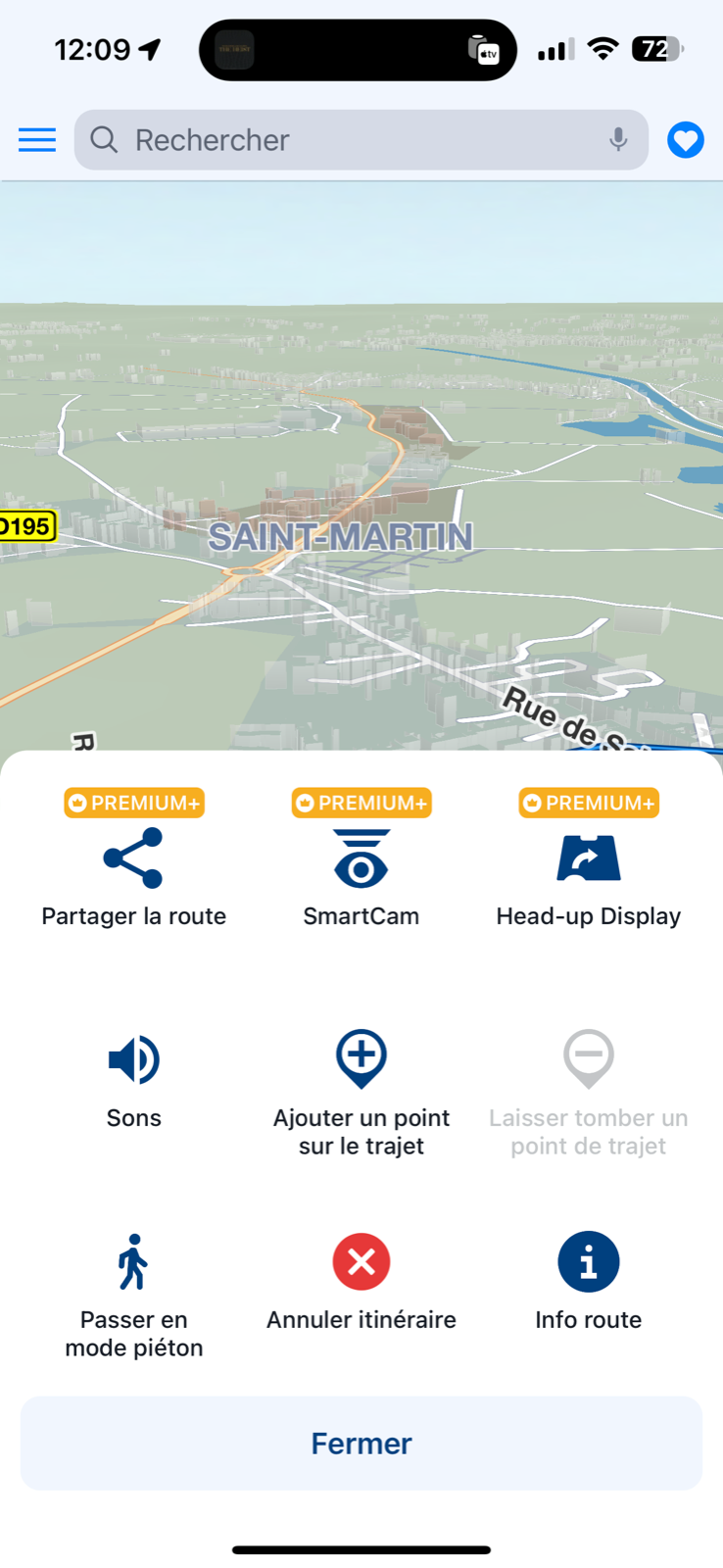View Info route details
The width and height of the screenshot is (723, 1568).
[588, 1280]
